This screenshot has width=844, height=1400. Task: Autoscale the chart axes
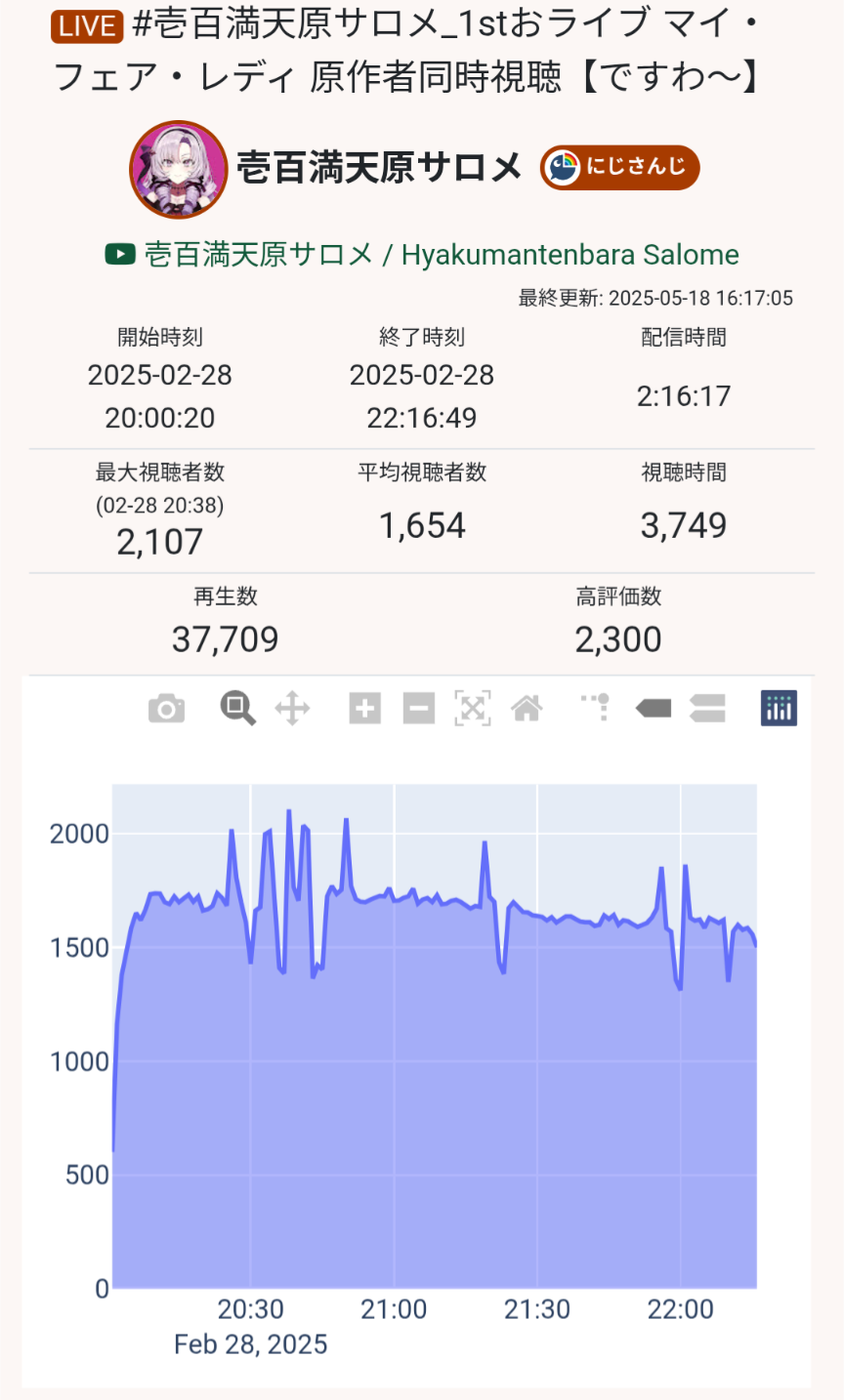(x=473, y=708)
